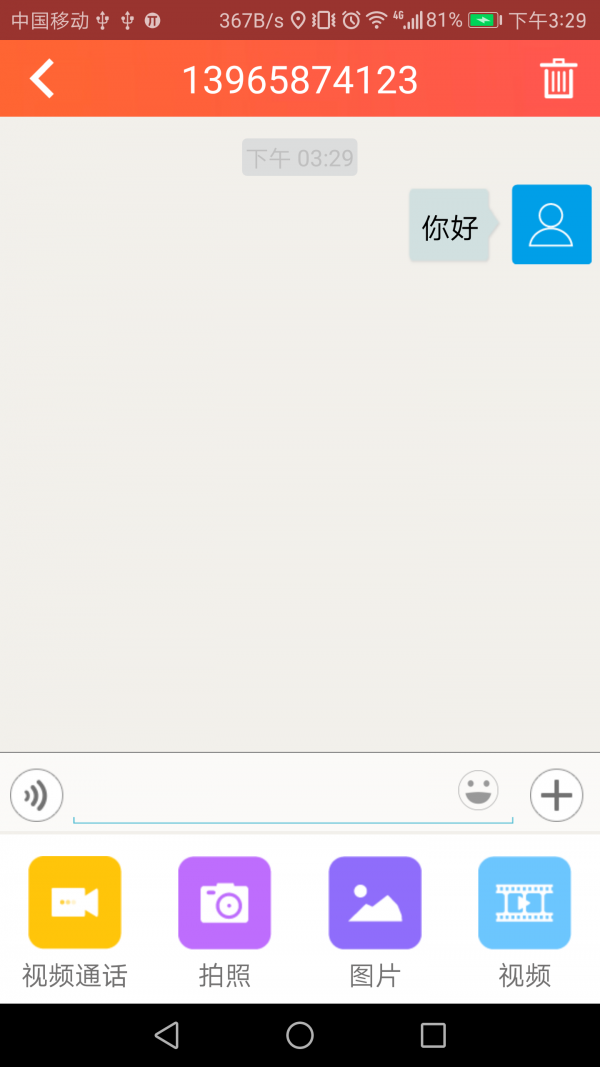The image size is (600, 1067).
Task: Go to the system home screen
Action: coord(300,1035)
